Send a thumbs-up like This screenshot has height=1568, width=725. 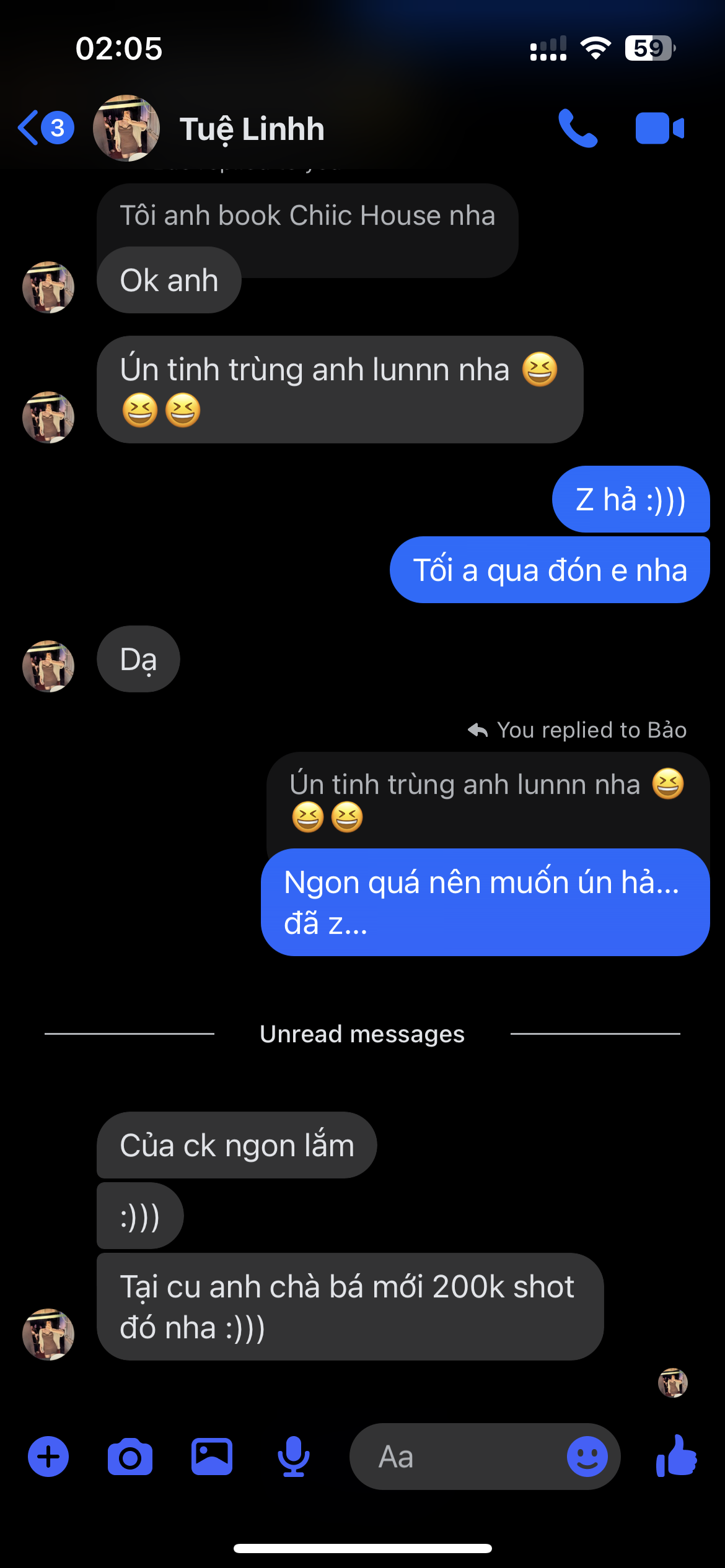[677, 1457]
